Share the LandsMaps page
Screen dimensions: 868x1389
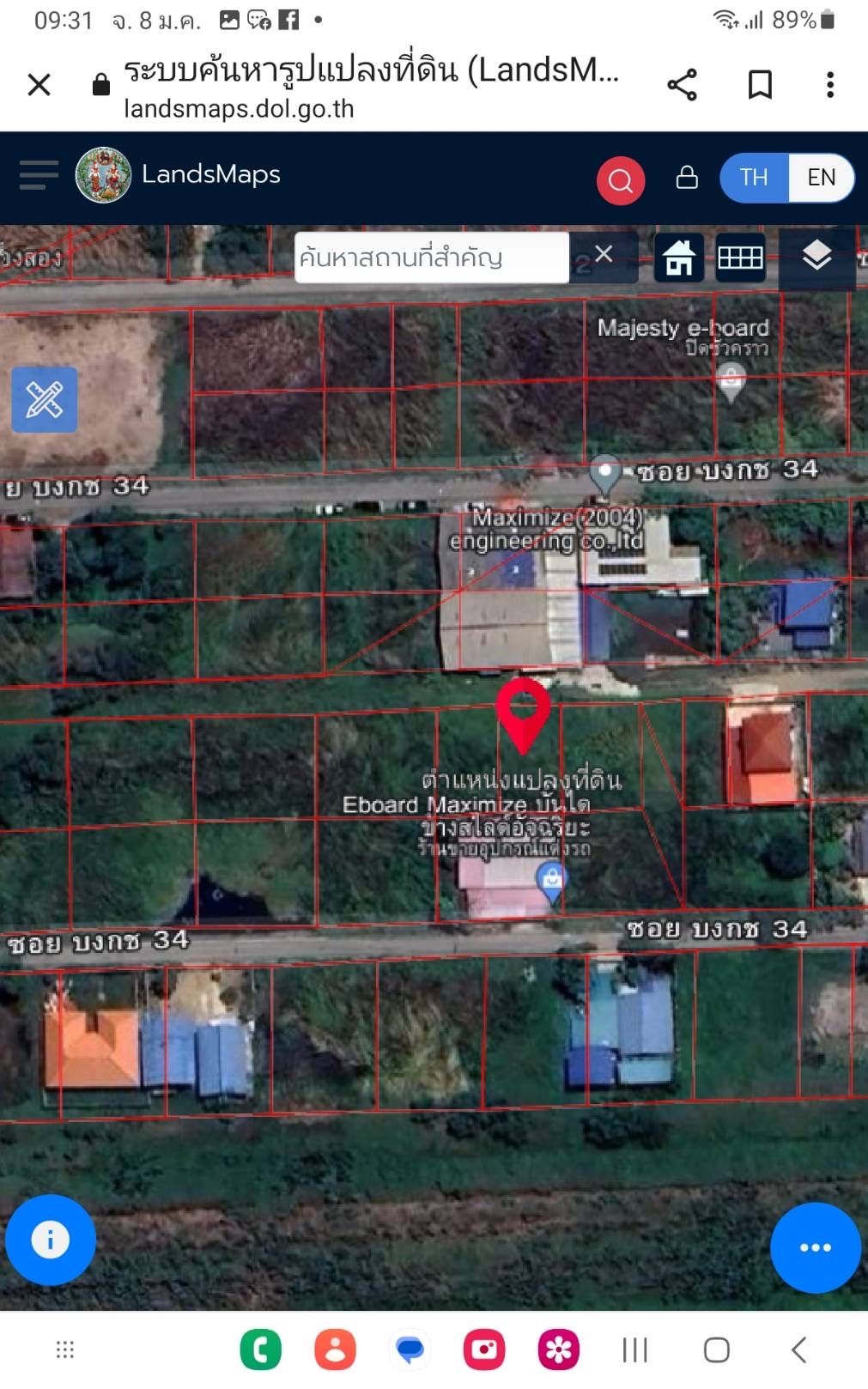click(682, 84)
